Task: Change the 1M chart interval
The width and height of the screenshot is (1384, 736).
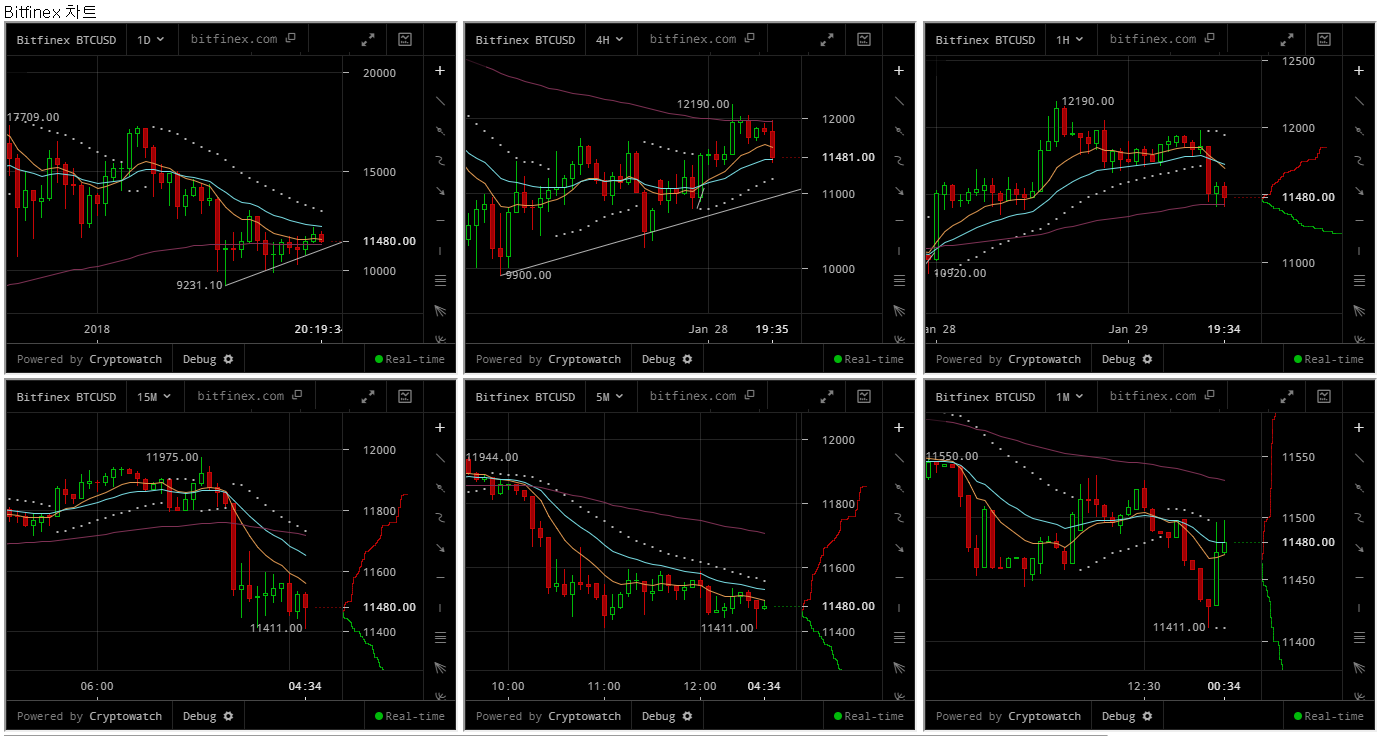Action: 1069,397
